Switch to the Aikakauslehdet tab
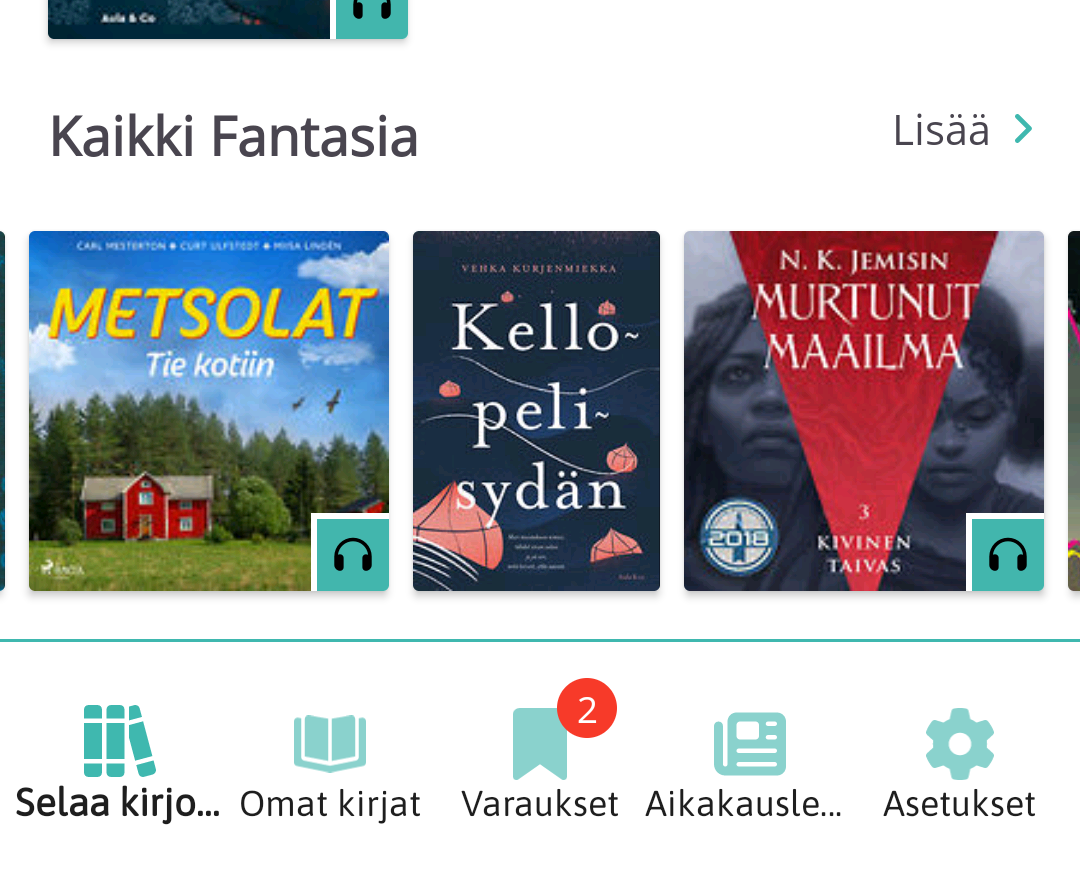1080x870 pixels. [x=747, y=762]
